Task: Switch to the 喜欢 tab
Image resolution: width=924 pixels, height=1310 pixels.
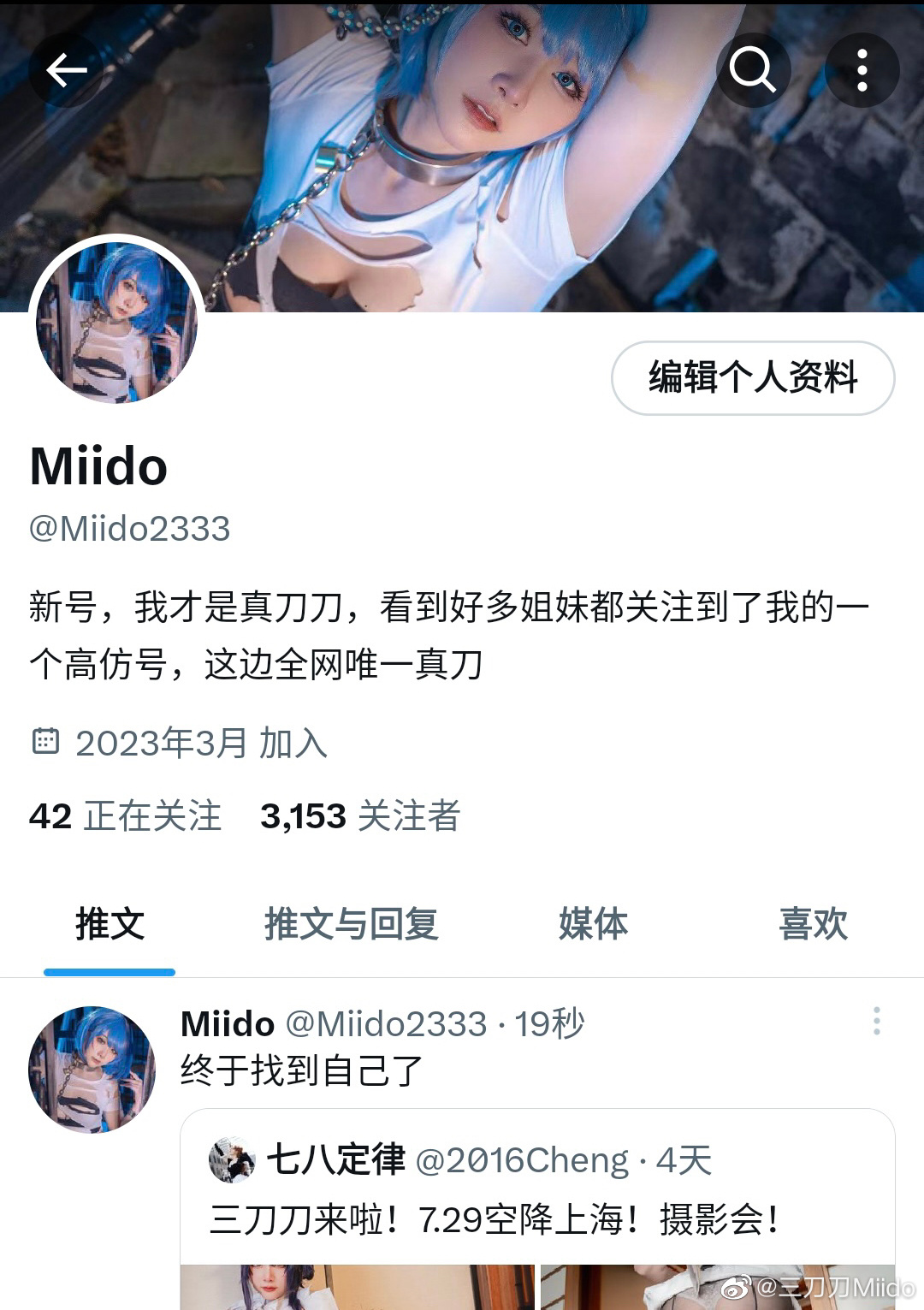Action: (813, 924)
